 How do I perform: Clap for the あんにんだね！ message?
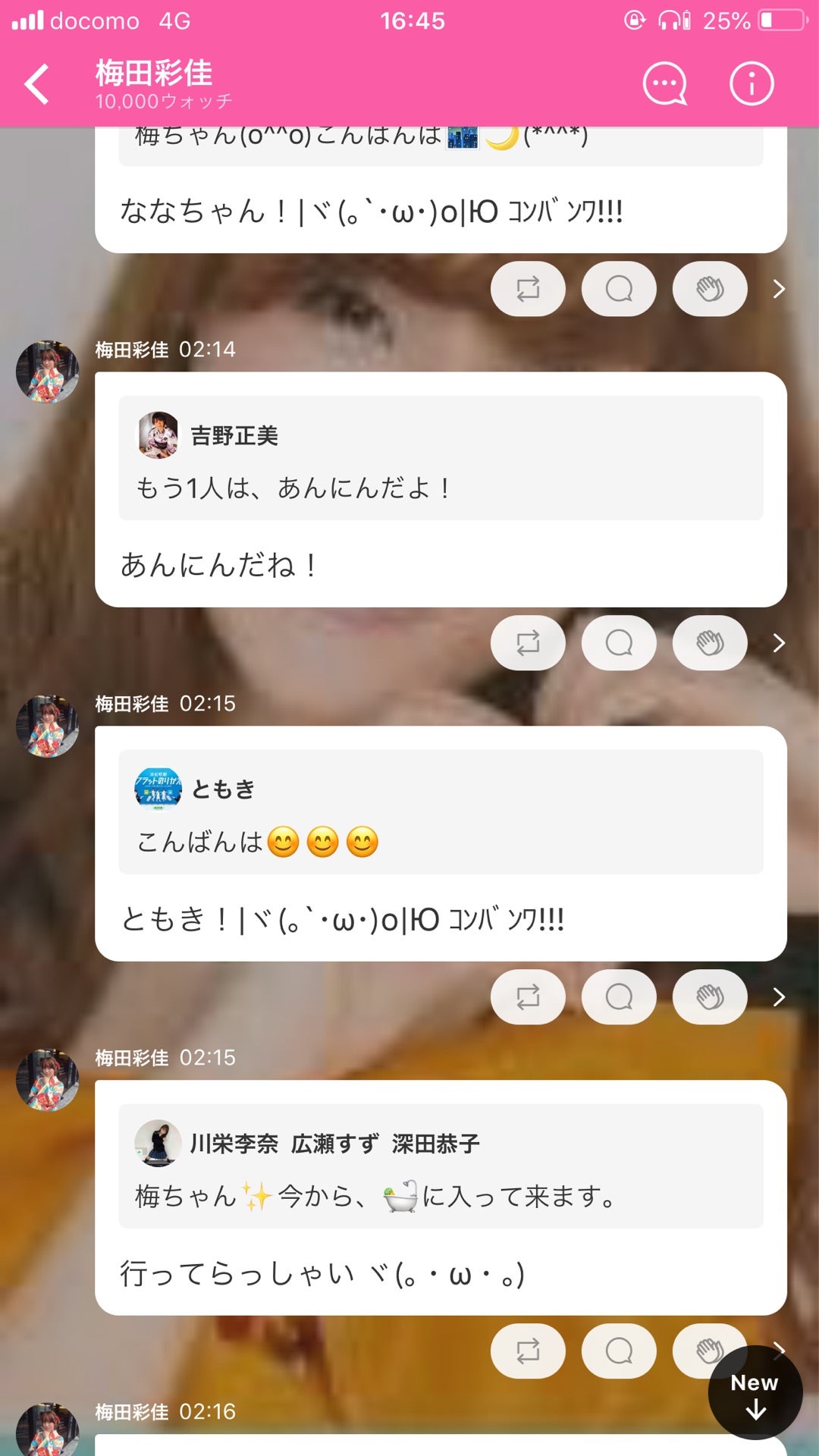(709, 642)
